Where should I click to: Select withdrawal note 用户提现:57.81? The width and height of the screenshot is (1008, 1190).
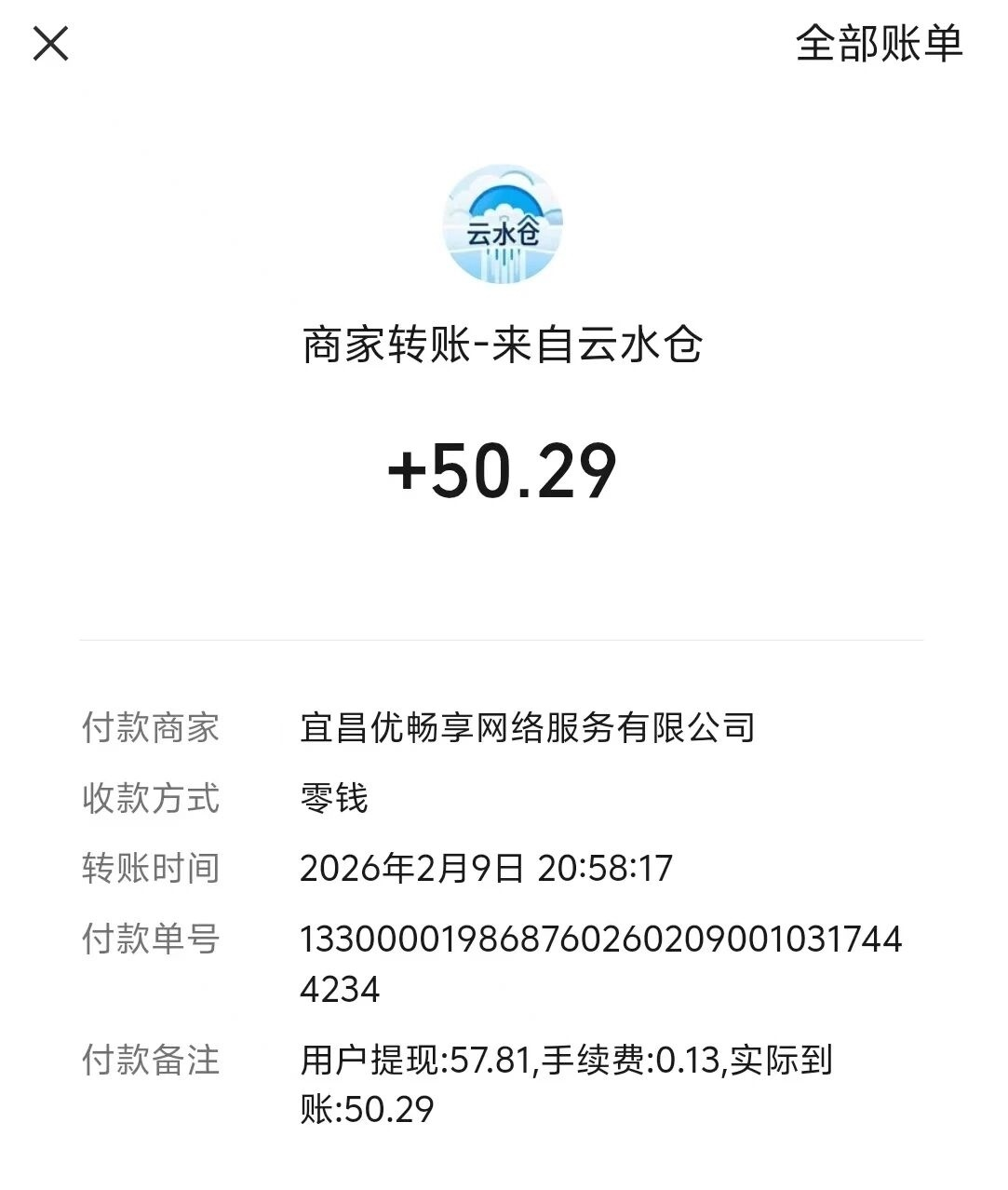click(412, 1061)
